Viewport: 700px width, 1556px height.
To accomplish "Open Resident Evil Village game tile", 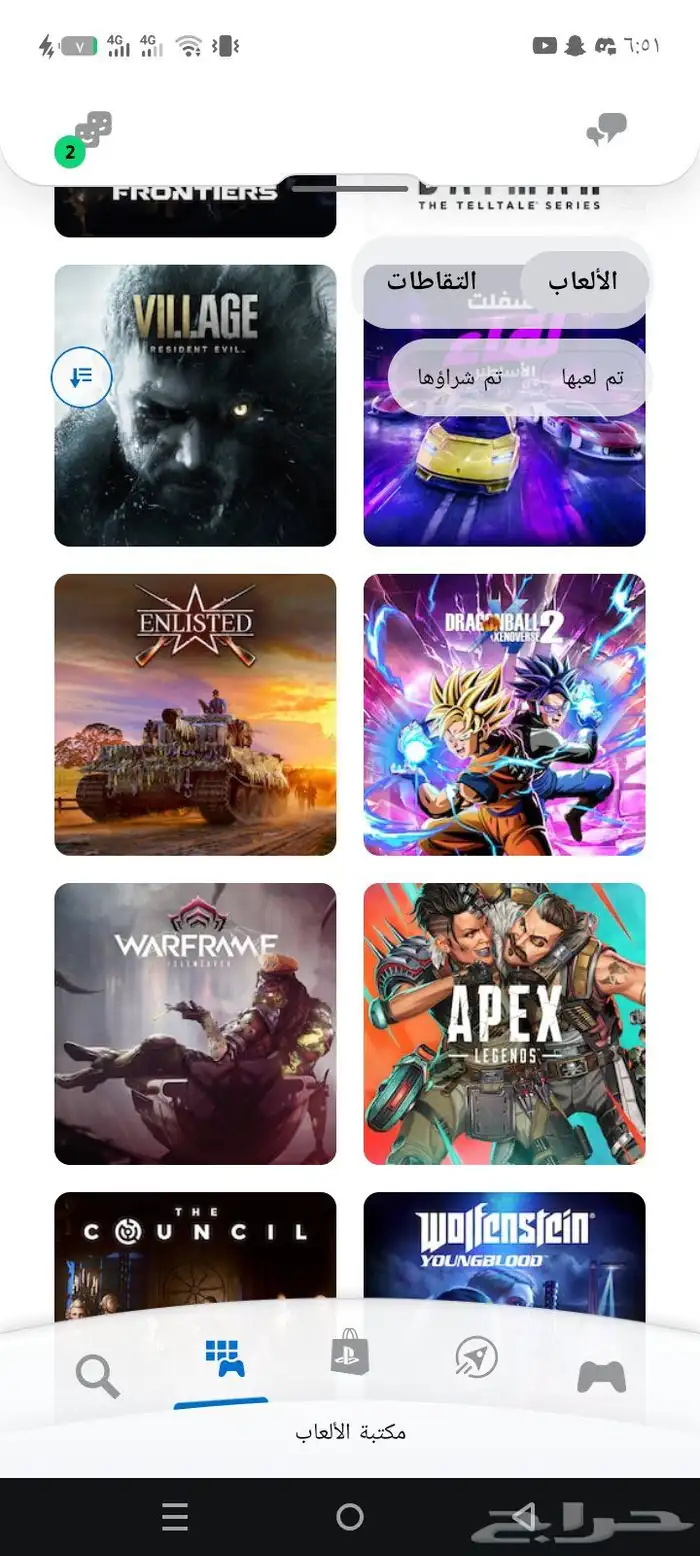I will [195, 405].
